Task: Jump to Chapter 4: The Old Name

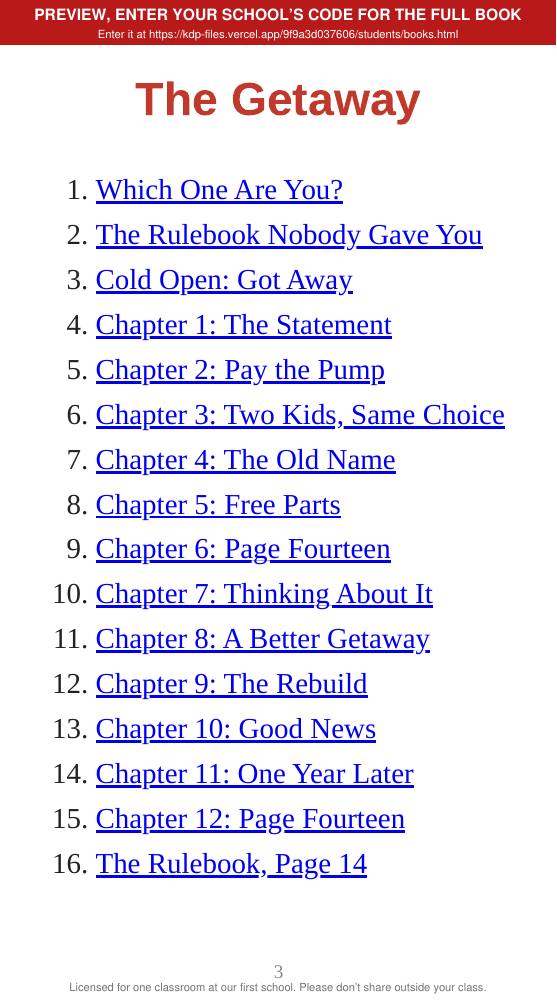Action: coord(246,460)
